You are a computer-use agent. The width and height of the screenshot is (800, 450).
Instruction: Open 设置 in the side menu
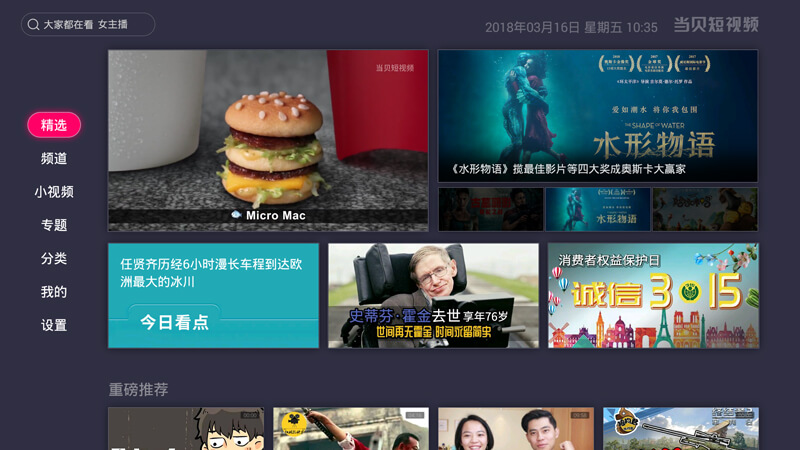click(x=54, y=325)
